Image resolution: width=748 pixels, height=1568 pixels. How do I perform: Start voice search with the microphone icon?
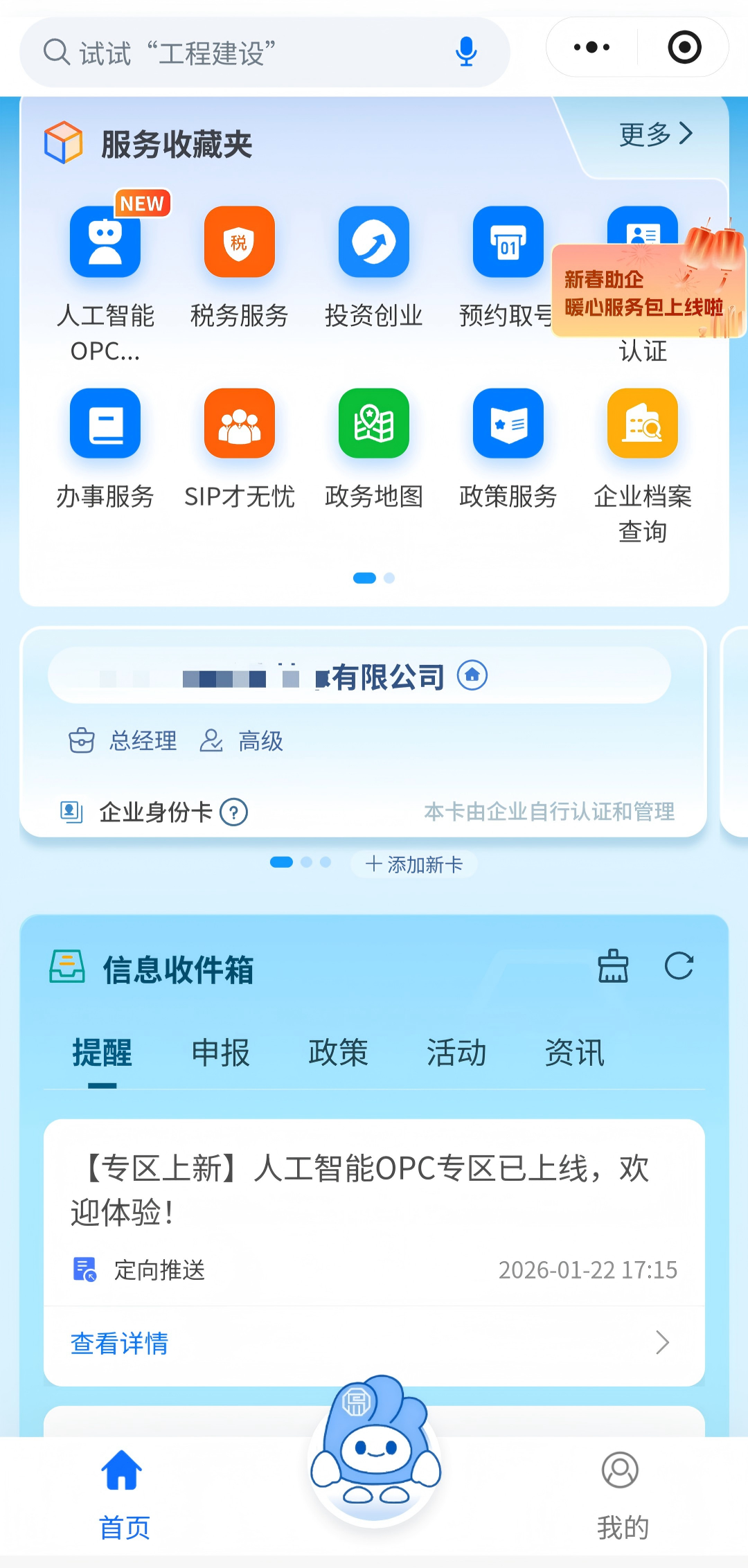466,53
